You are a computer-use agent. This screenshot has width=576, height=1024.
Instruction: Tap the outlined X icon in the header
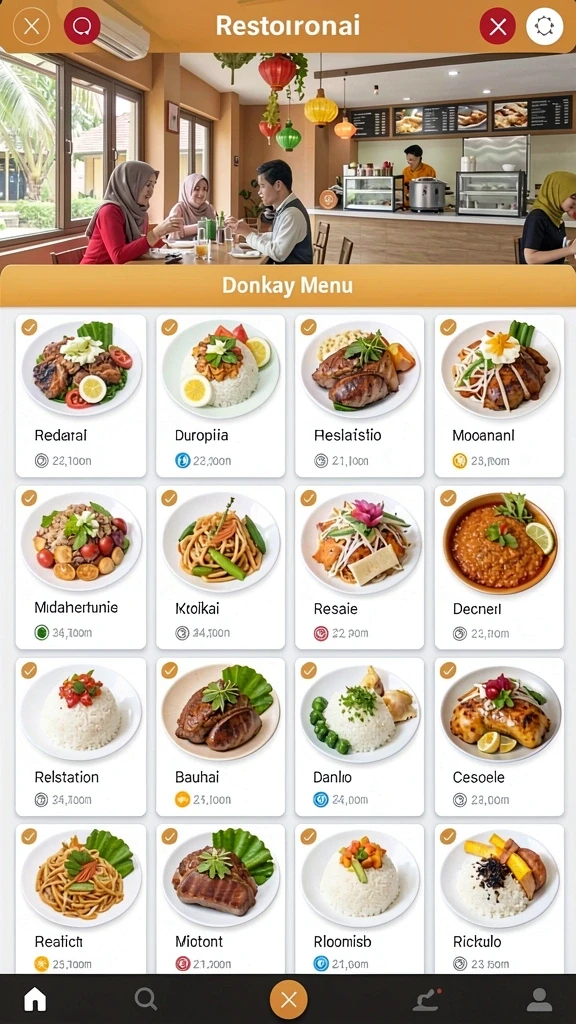[31, 26]
